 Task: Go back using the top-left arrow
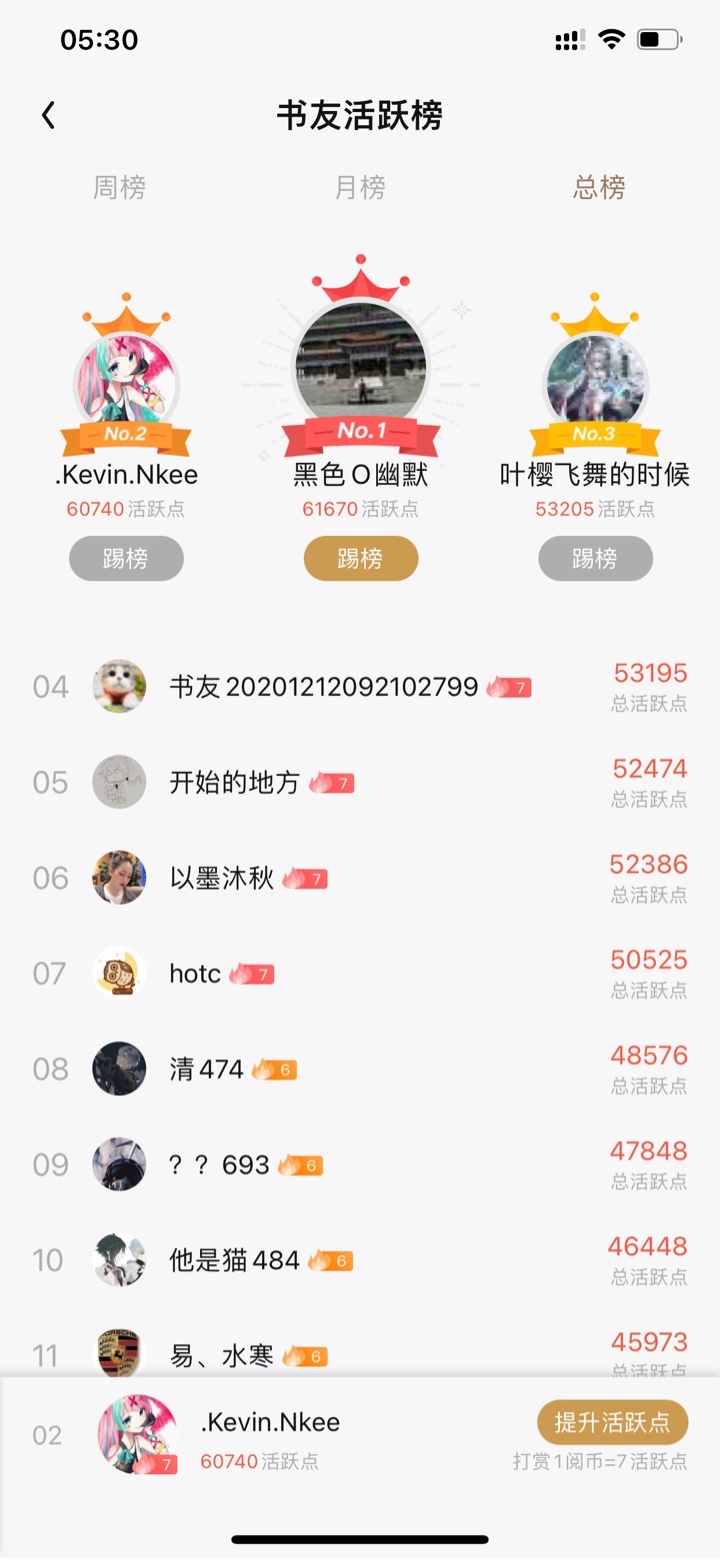[x=48, y=116]
